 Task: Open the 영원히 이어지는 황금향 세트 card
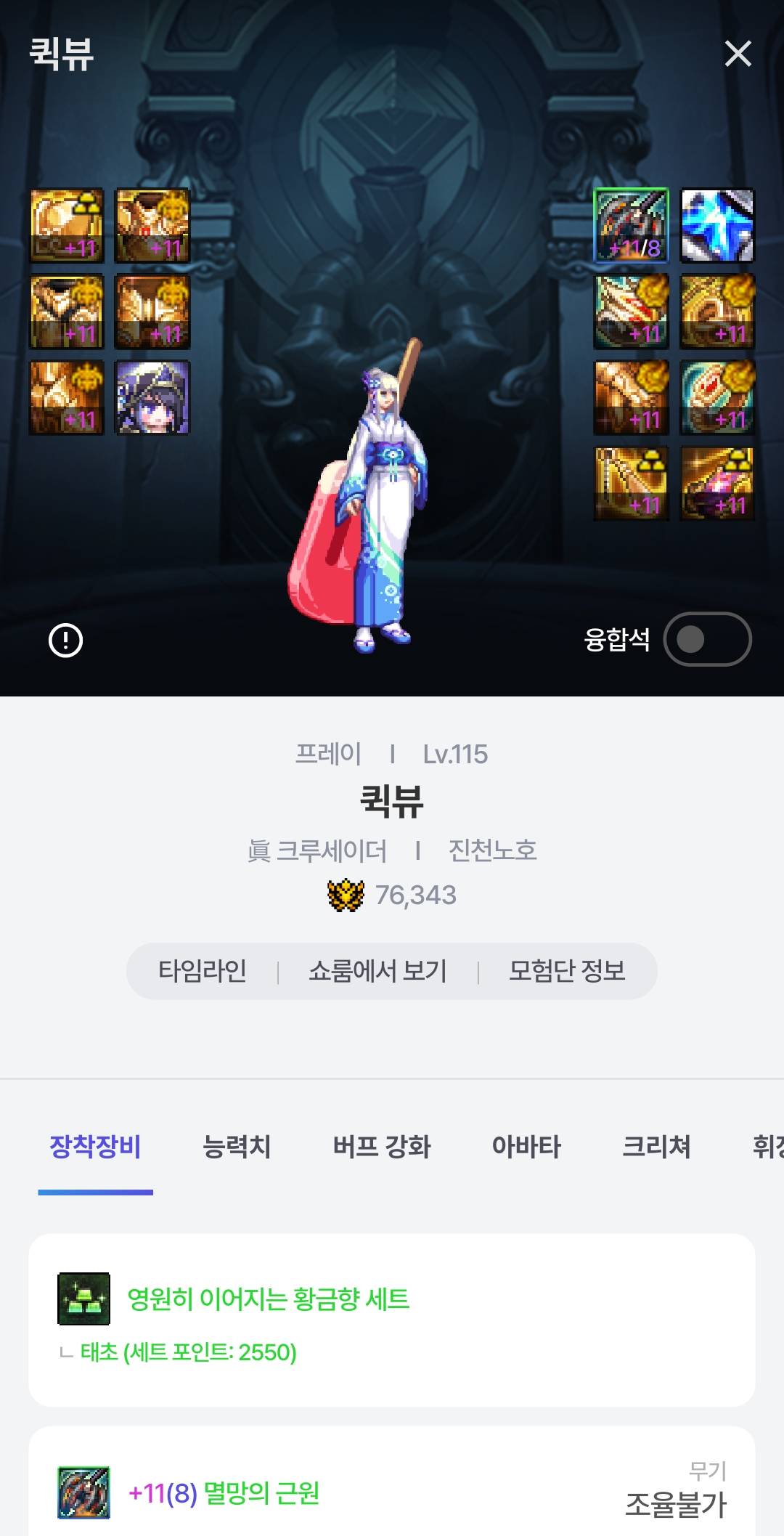[392, 1319]
